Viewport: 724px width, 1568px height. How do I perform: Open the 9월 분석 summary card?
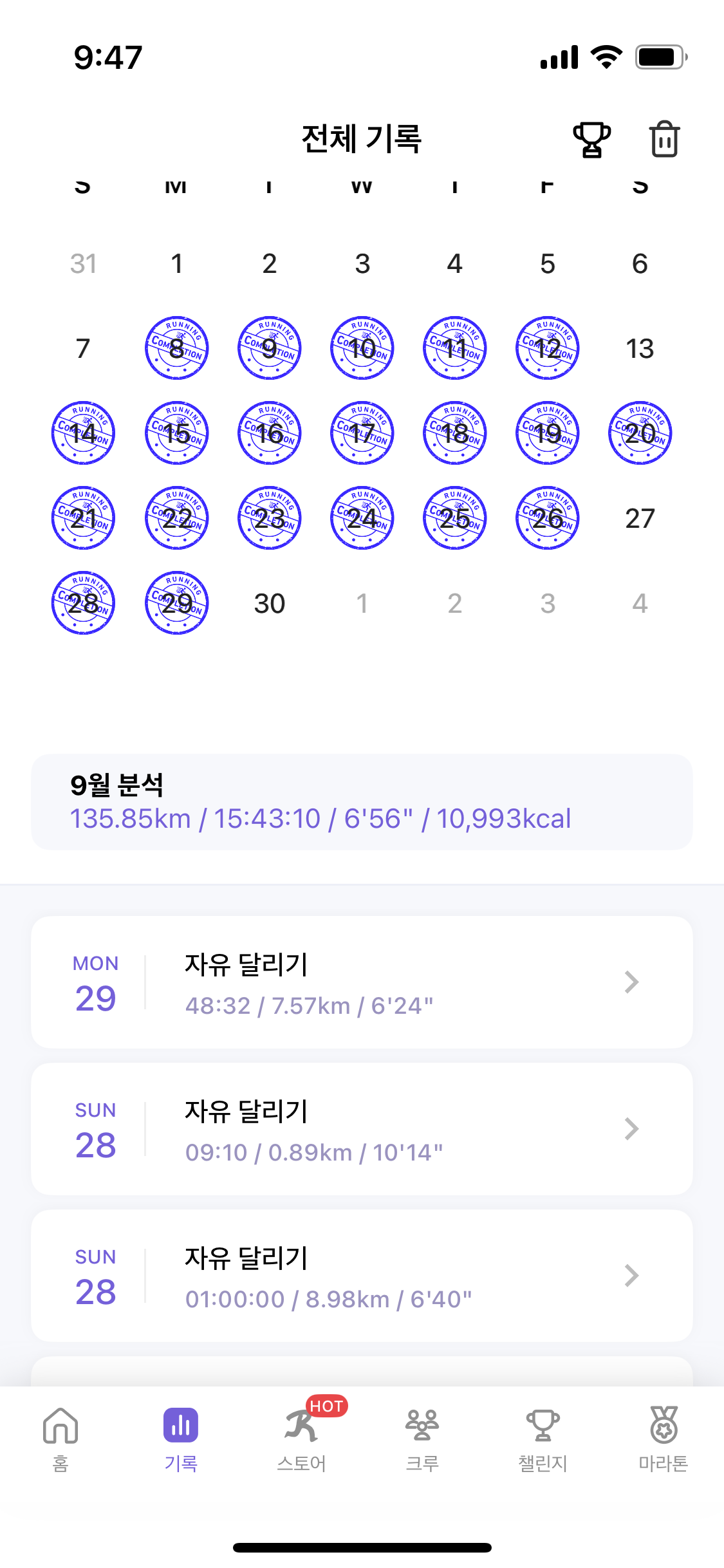362,802
